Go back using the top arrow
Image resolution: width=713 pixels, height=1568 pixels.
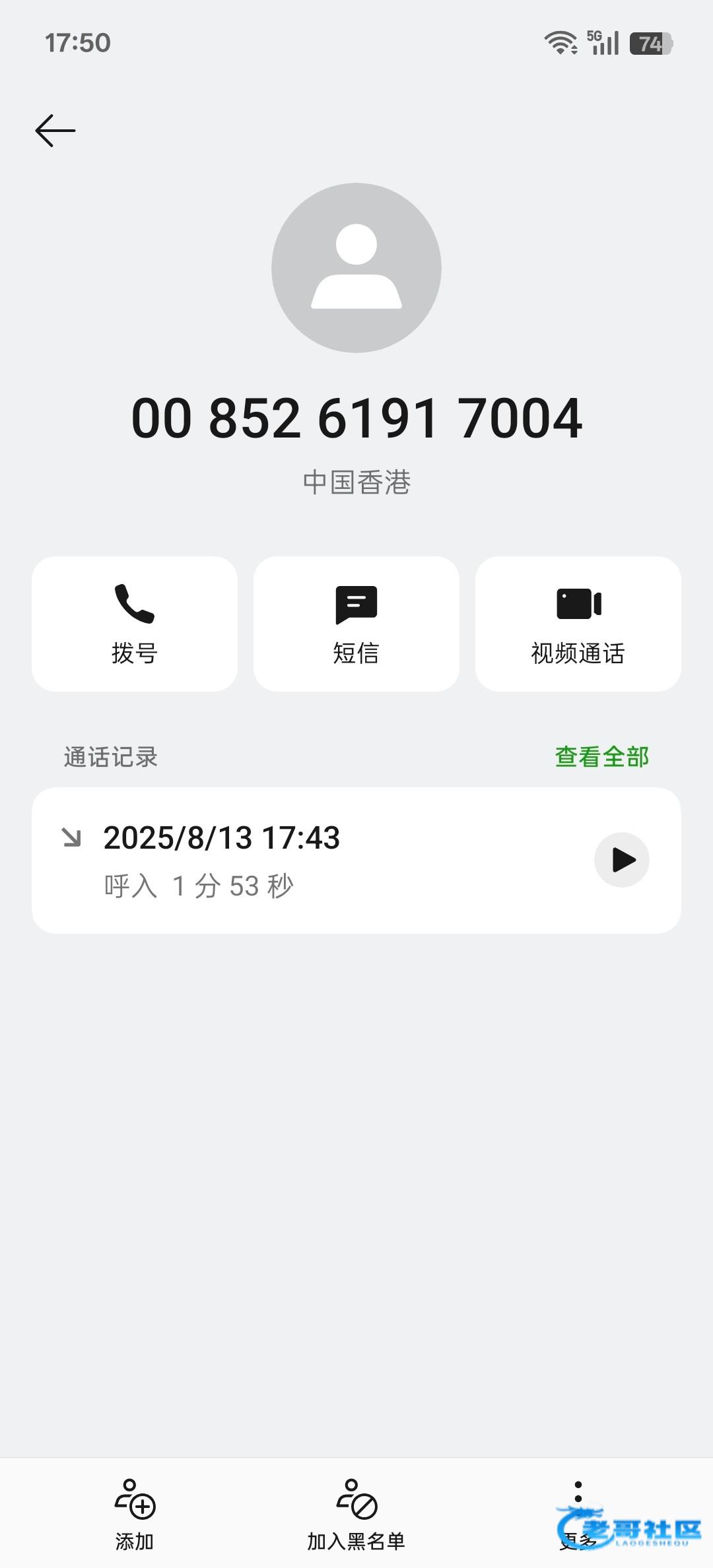pyautogui.click(x=55, y=131)
